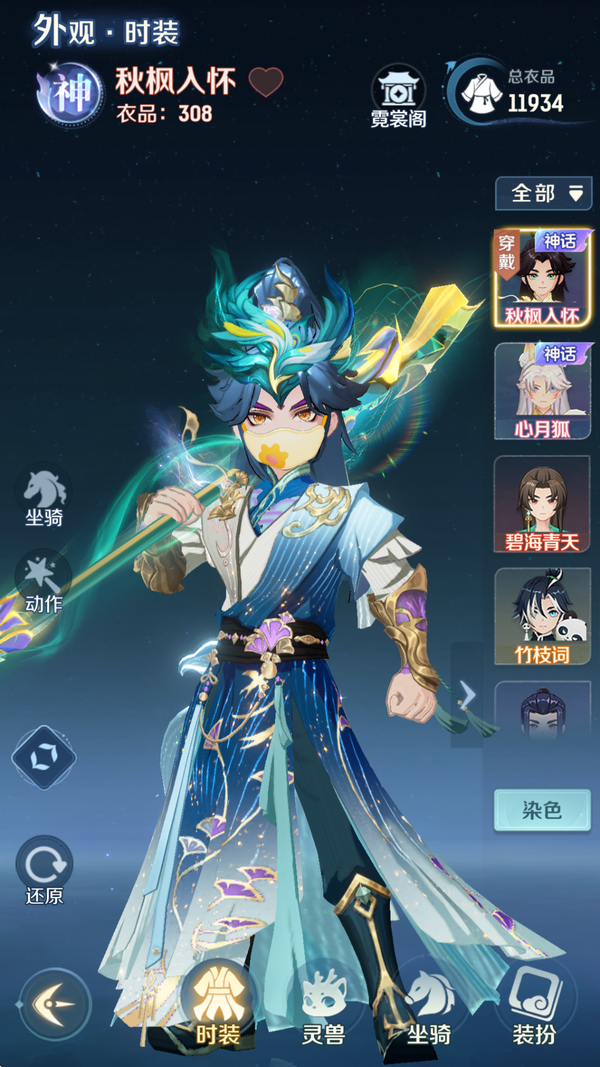Switch to the 时装 tab

point(217,1005)
